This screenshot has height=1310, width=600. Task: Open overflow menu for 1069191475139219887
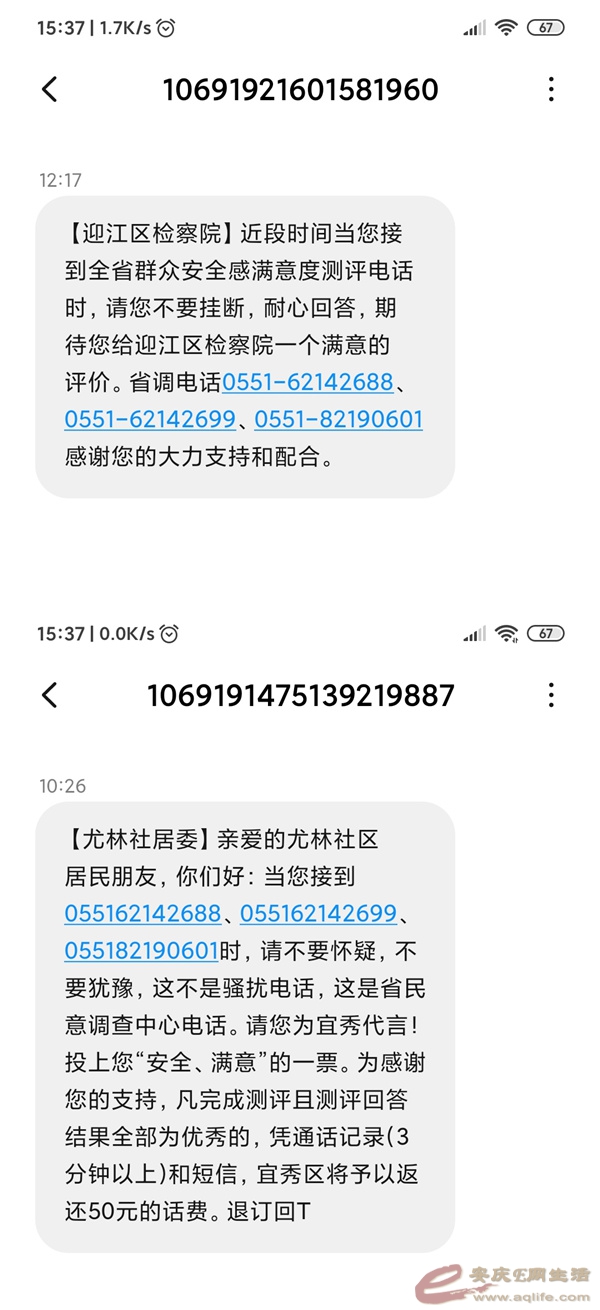click(551, 695)
